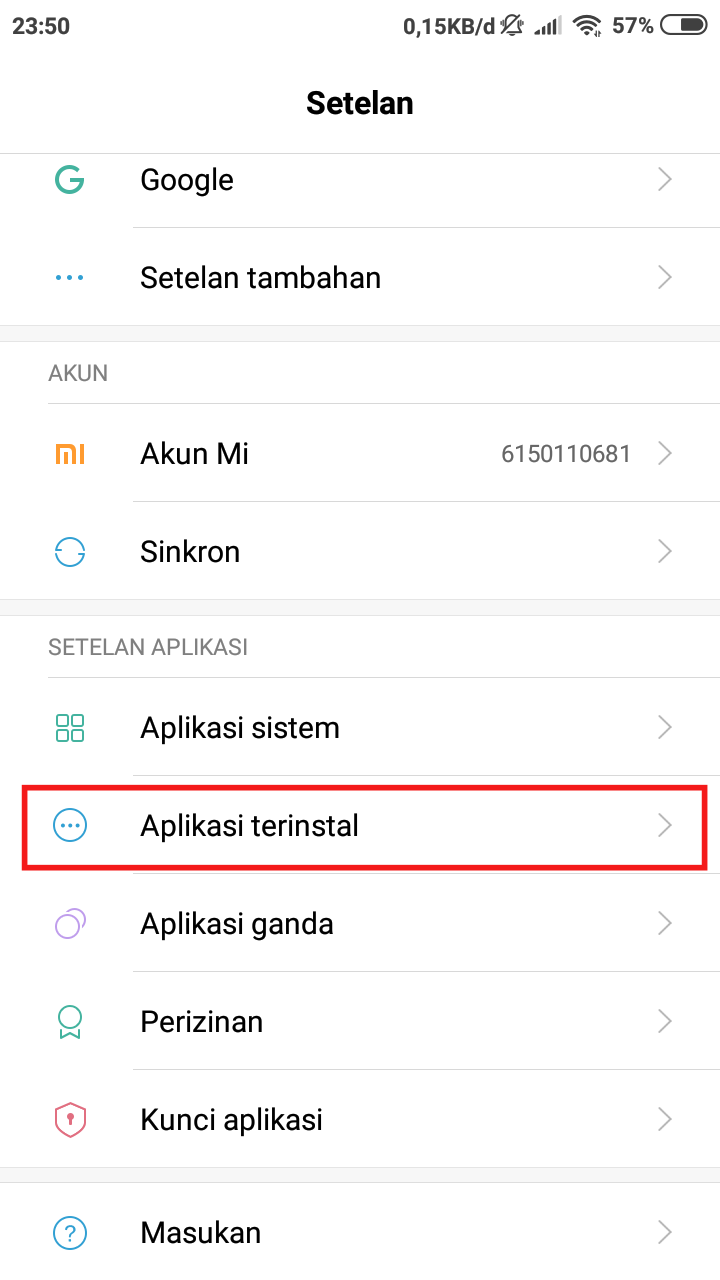720x1280 pixels.
Task: Select Aplikasi terinstal
Action: 360,826
